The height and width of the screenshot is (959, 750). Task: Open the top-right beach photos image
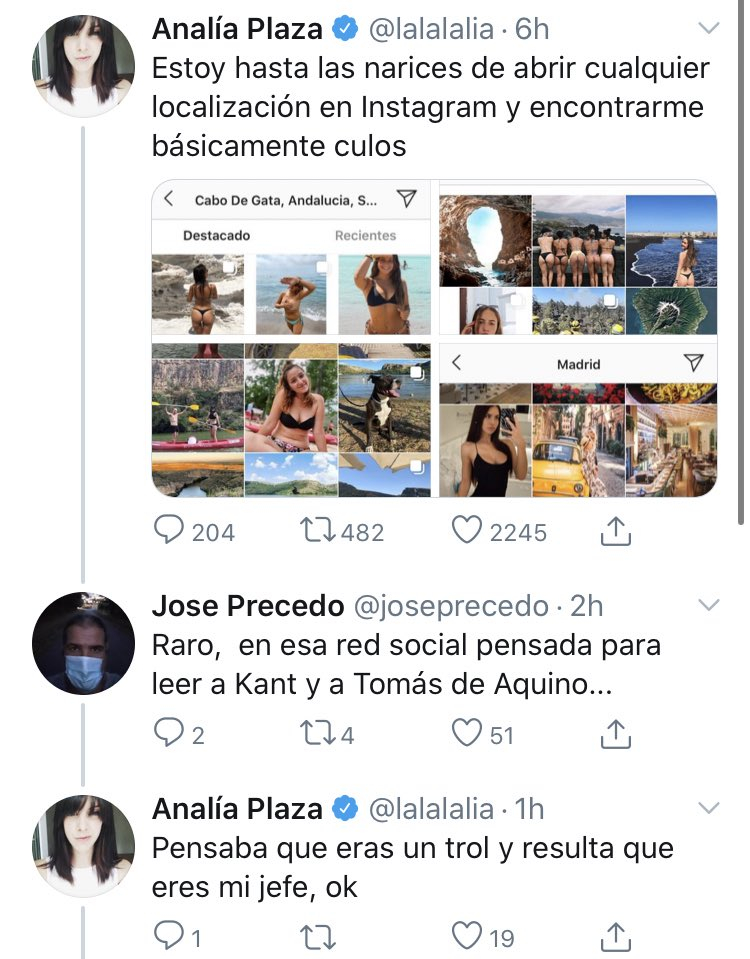[x=578, y=260]
